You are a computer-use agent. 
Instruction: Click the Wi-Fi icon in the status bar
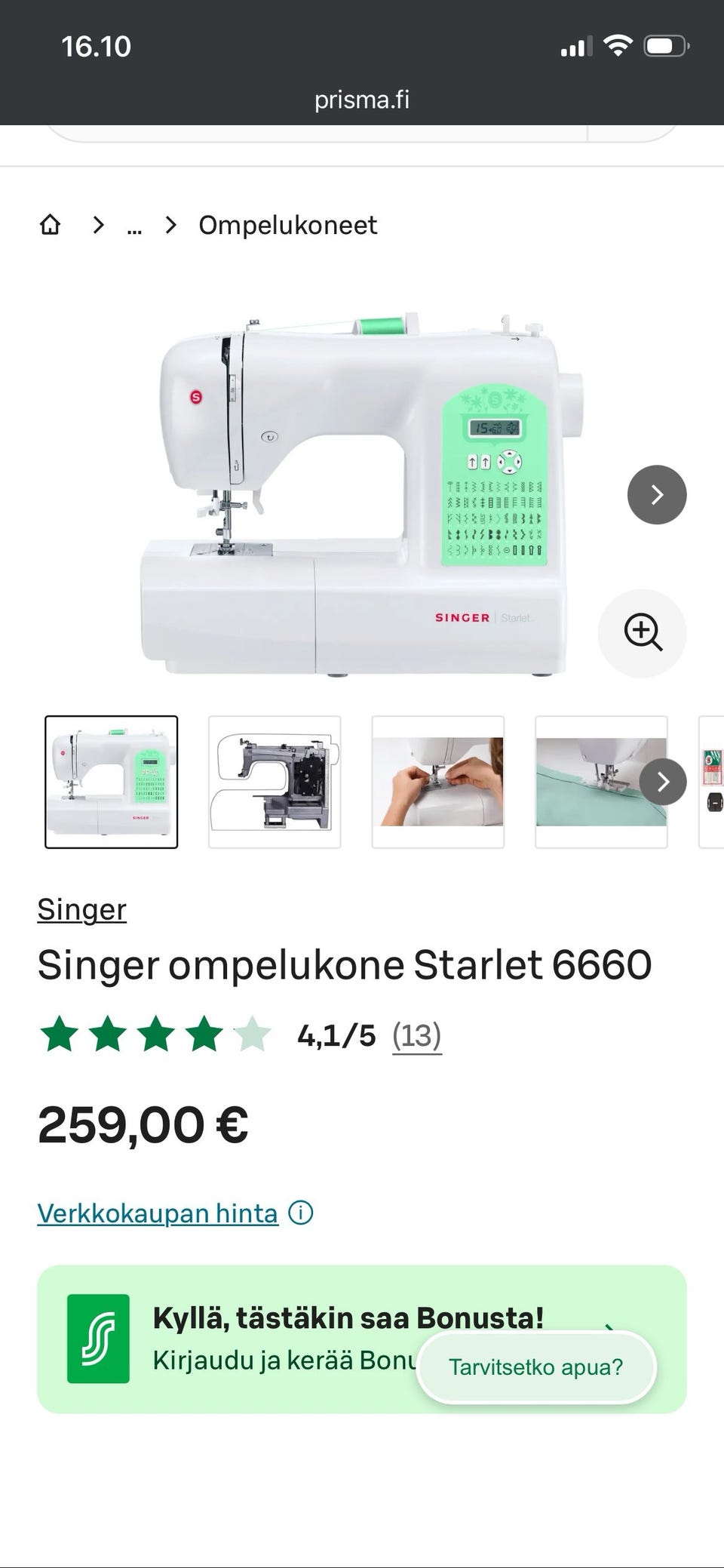coord(618,45)
